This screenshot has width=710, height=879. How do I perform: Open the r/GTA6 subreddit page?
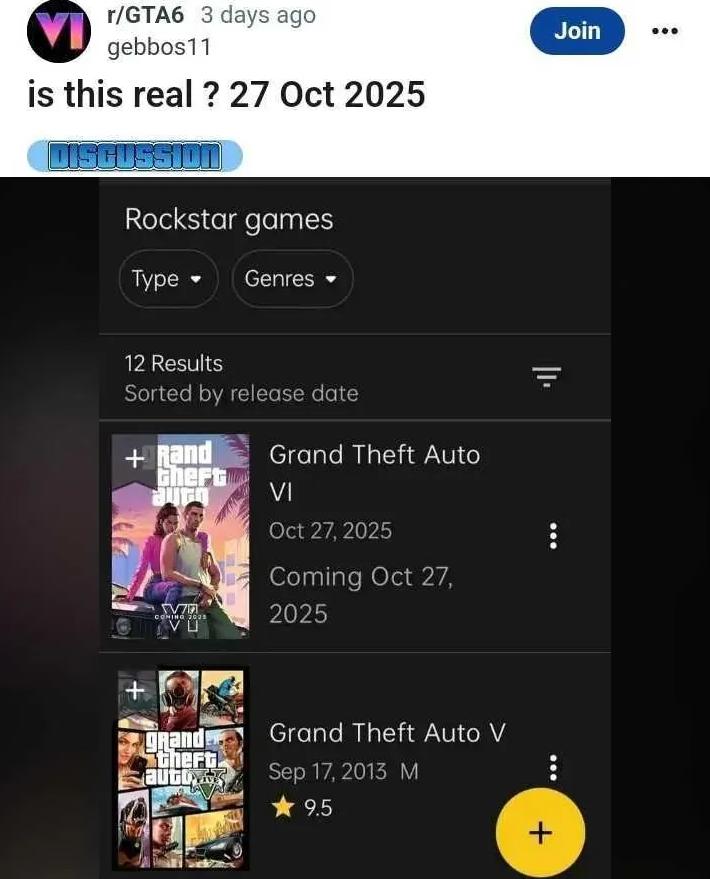point(147,16)
